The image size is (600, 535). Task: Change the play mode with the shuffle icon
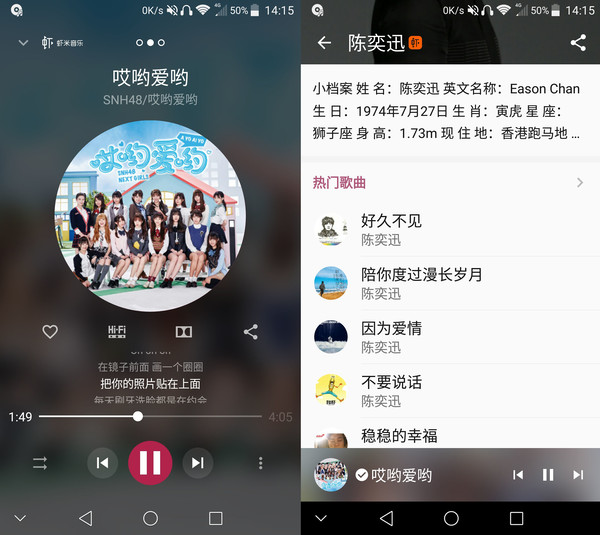[40, 463]
